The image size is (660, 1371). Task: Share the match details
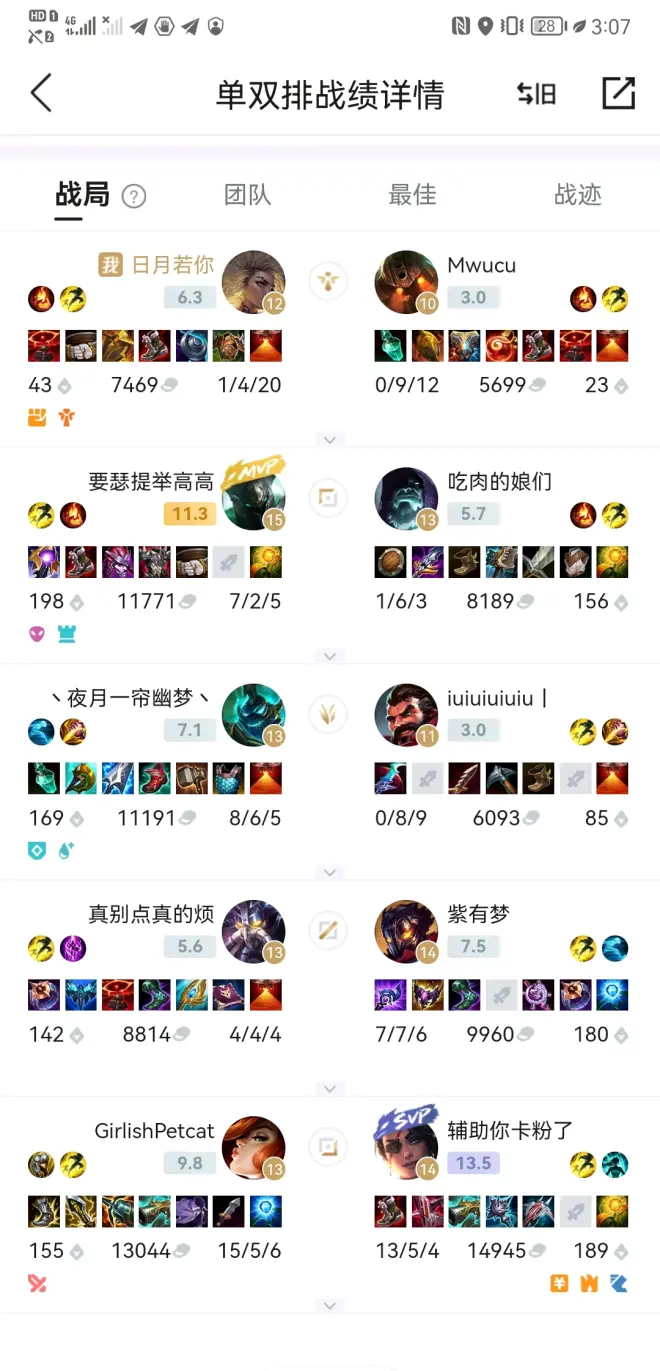click(618, 93)
